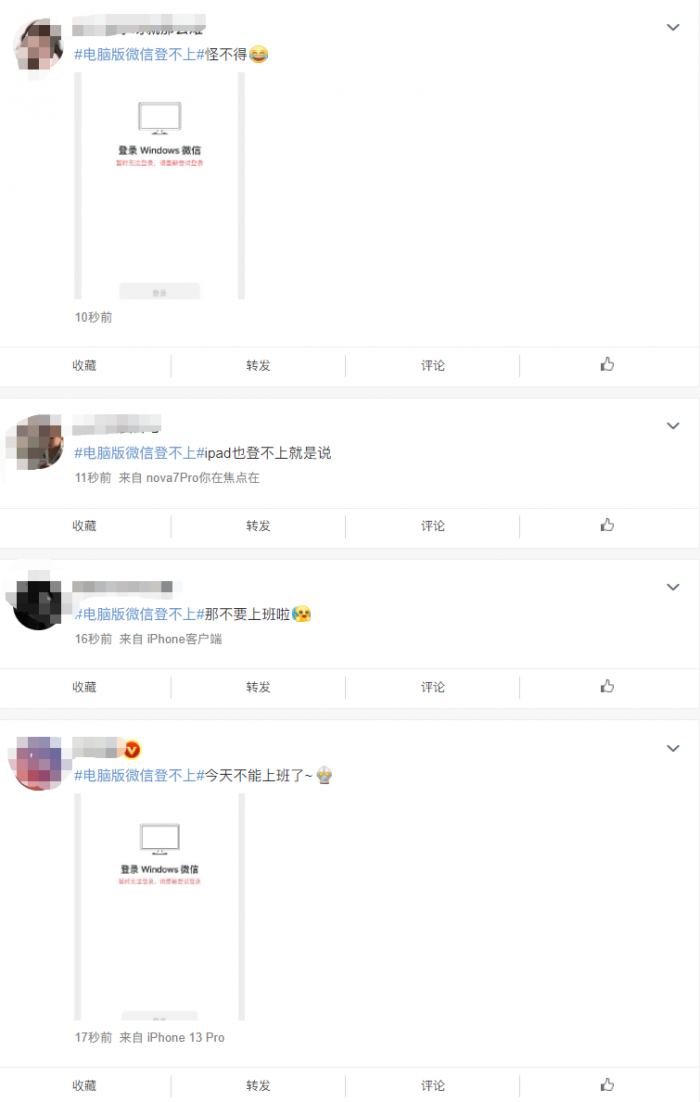Tap 转发 under the 怪不得 post
The image size is (700, 1102).
258,366
